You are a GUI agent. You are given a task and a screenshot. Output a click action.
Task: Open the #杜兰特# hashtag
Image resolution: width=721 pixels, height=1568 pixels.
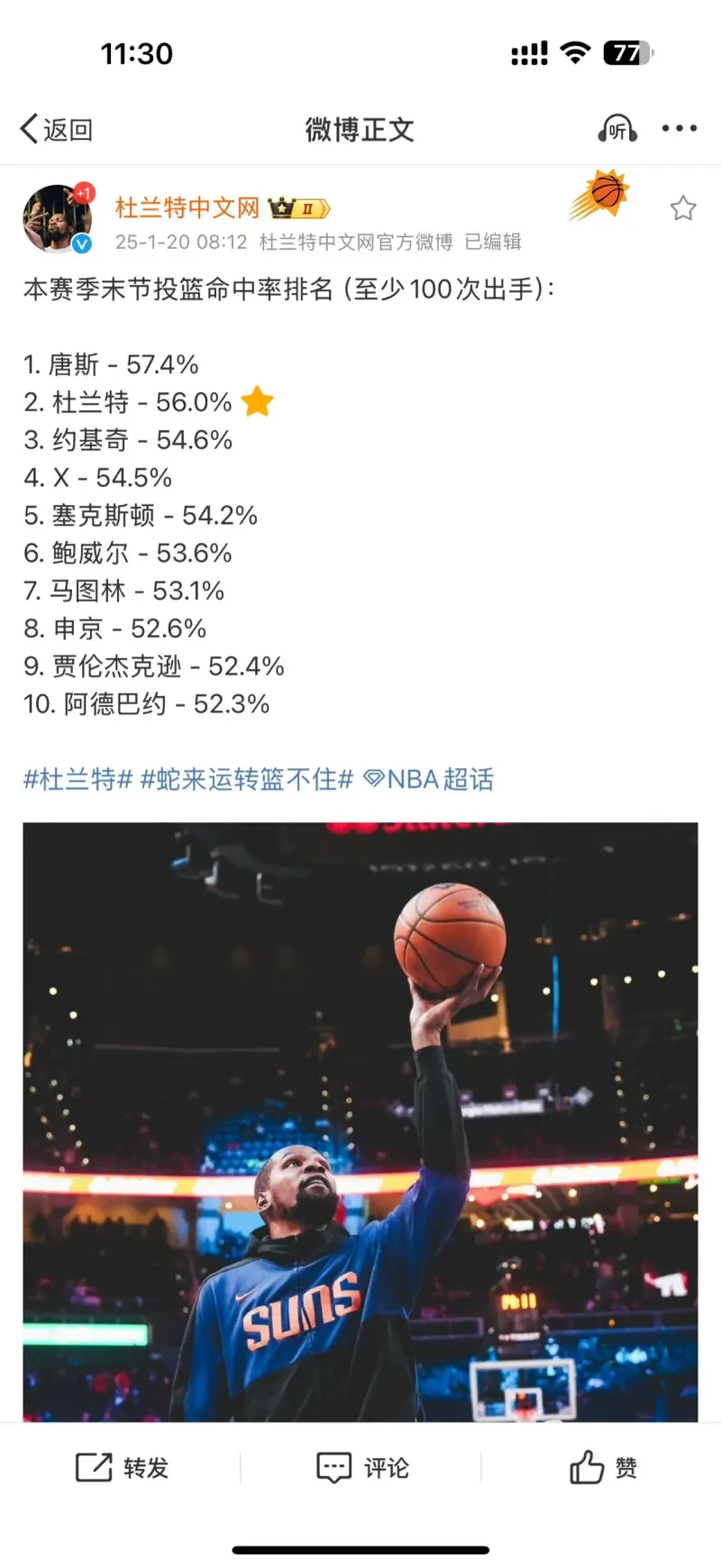click(78, 779)
